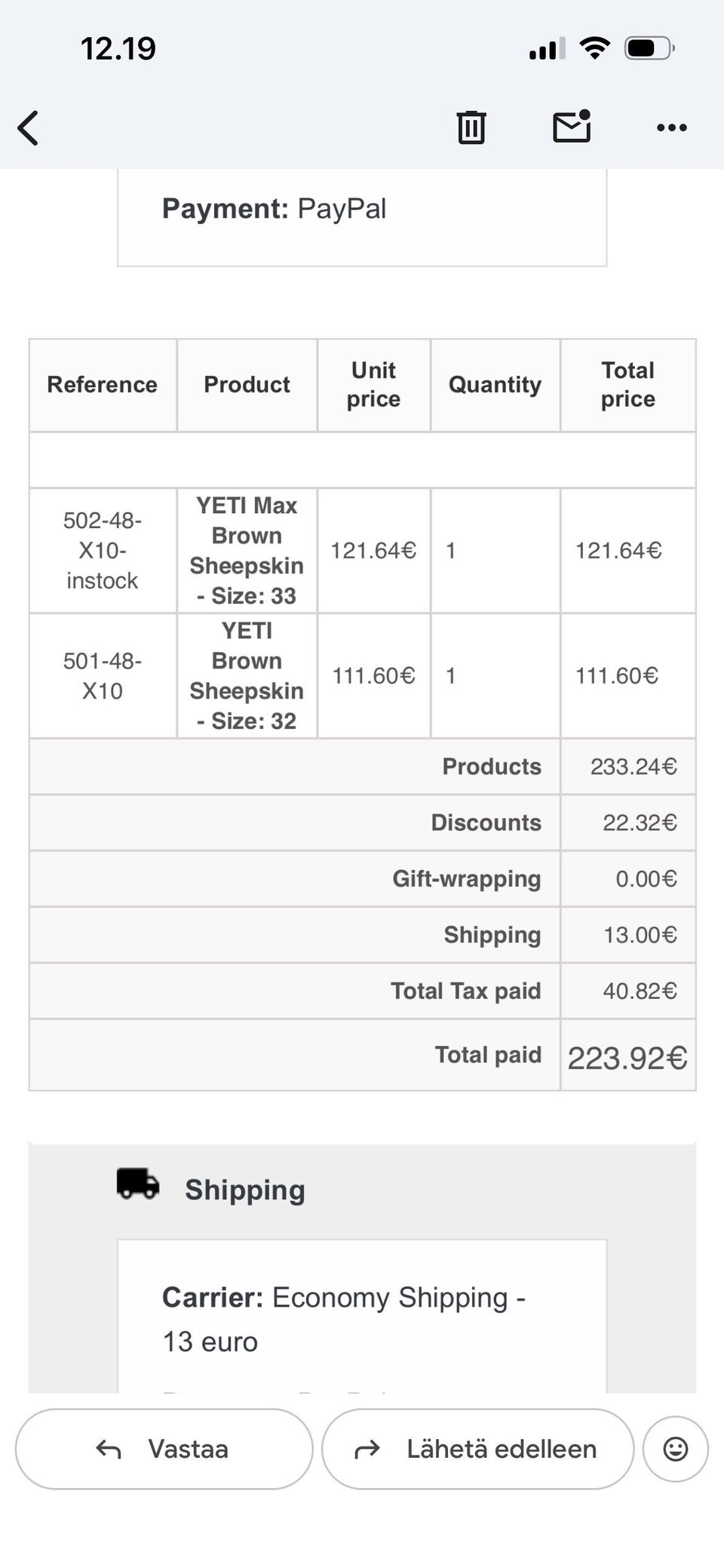Delete this email with trash icon
The width and height of the screenshot is (724, 1568).
[x=471, y=127]
